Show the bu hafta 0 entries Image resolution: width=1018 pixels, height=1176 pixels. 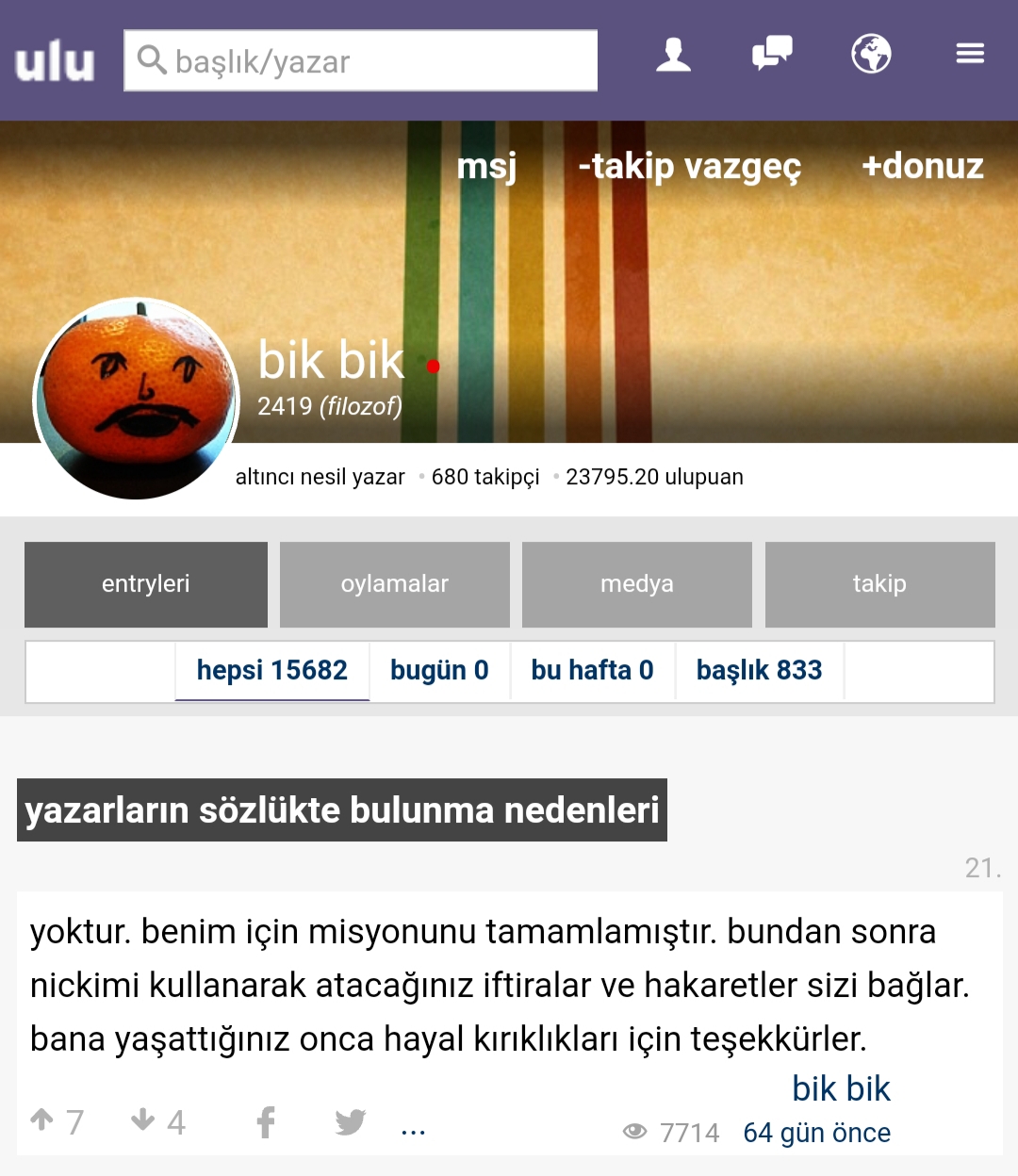pyautogui.click(x=592, y=671)
